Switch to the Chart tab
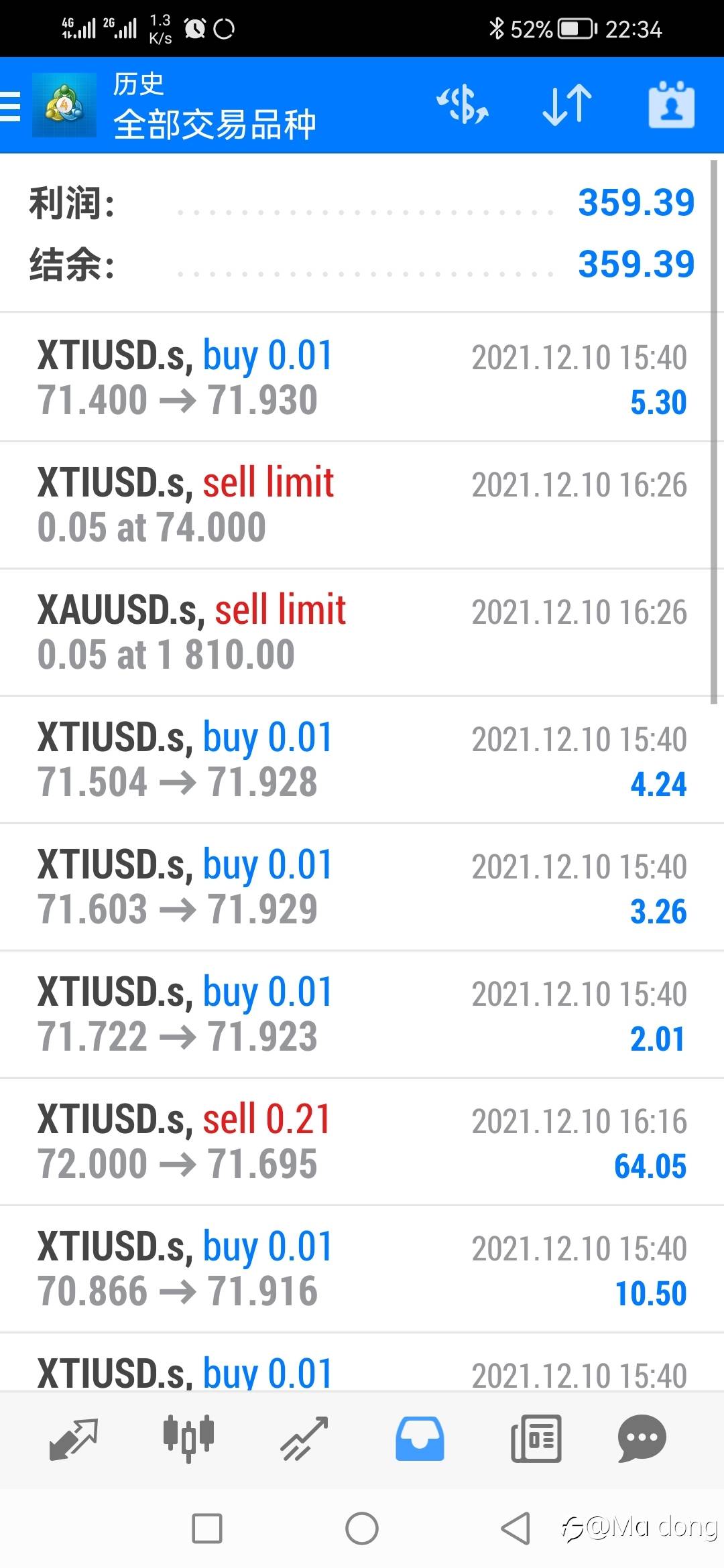 coord(188,1438)
